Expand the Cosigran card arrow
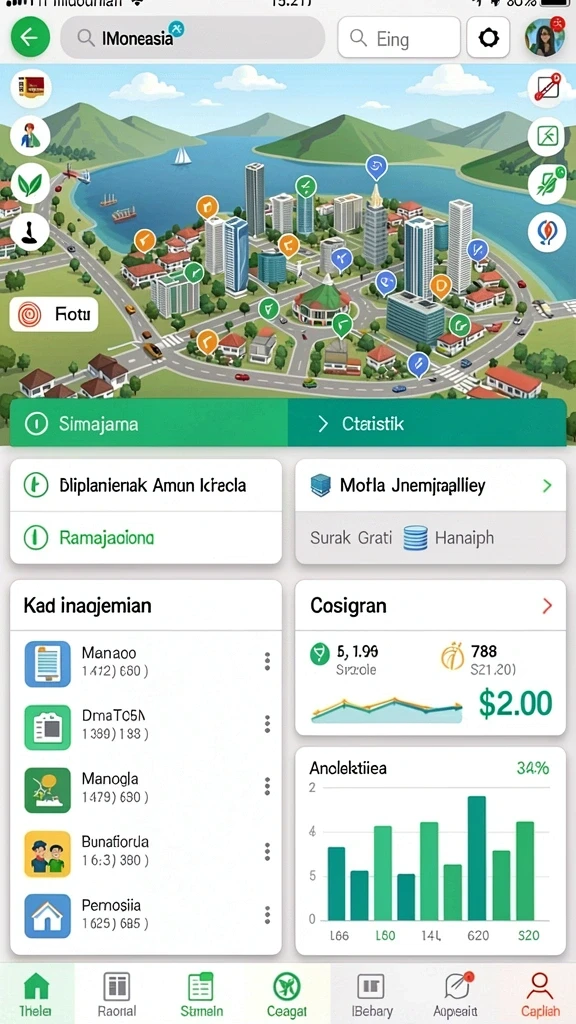This screenshot has height=1024, width=576. tap(547, 606)
